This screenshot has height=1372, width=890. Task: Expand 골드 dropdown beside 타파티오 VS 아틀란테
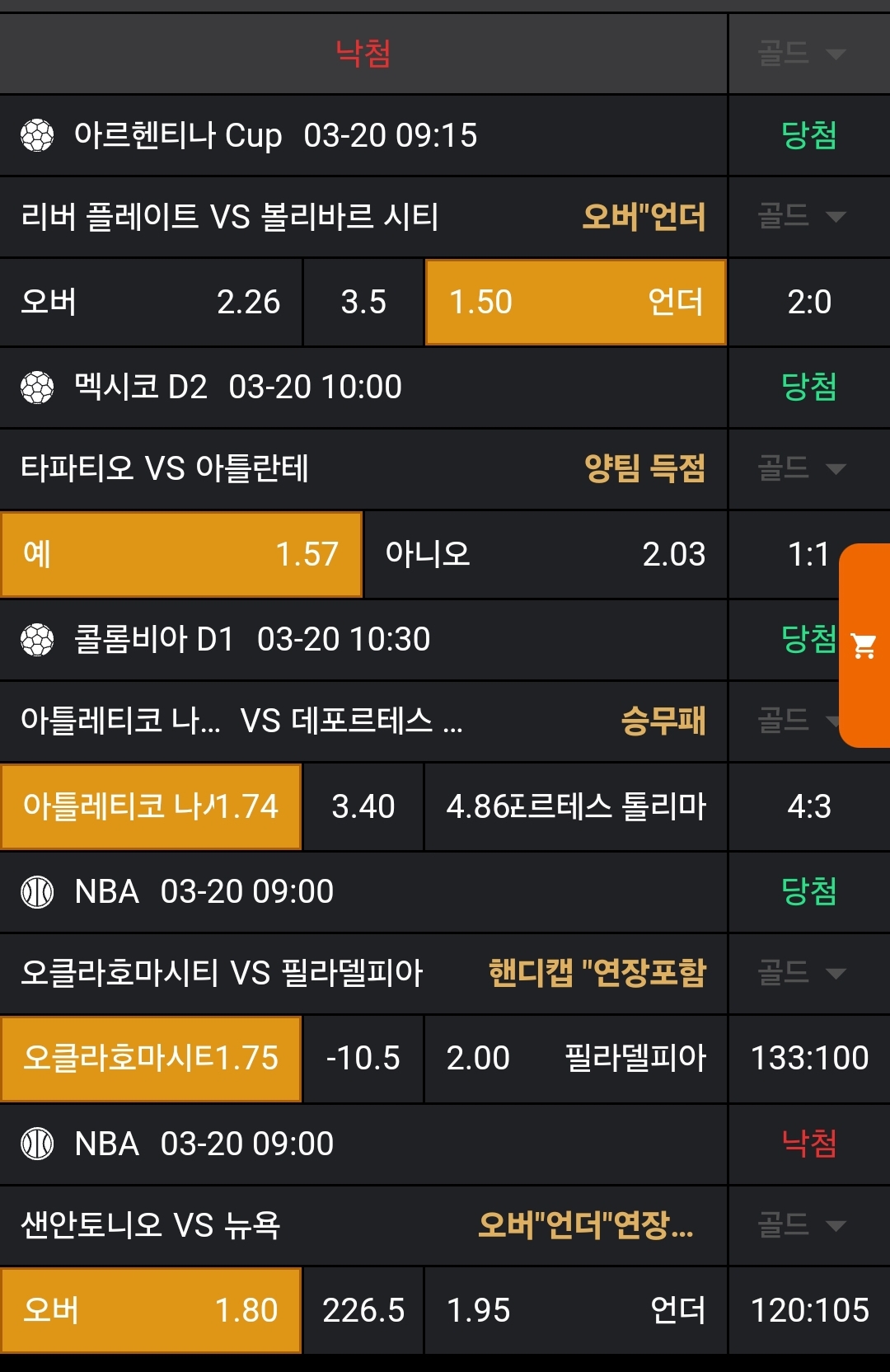(802, 468)
